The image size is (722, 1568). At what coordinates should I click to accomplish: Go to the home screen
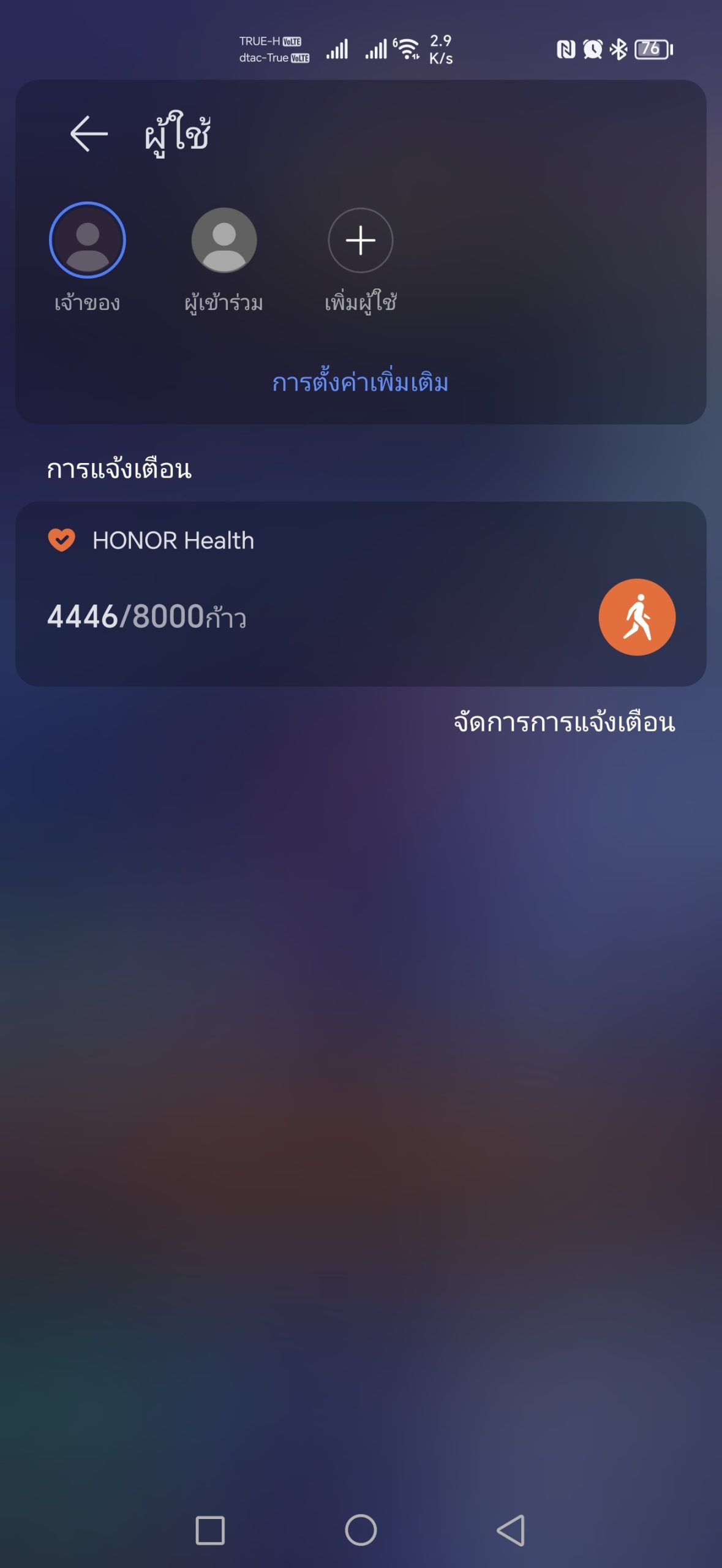tap(361, 1530)
